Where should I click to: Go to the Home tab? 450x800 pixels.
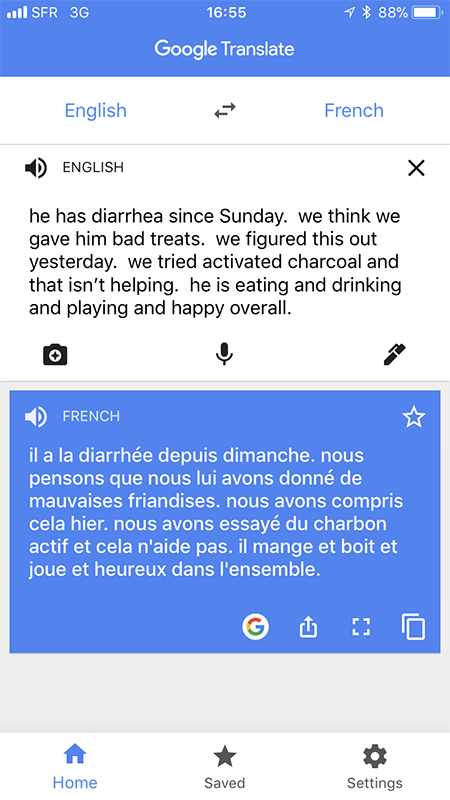pos(75,767)
